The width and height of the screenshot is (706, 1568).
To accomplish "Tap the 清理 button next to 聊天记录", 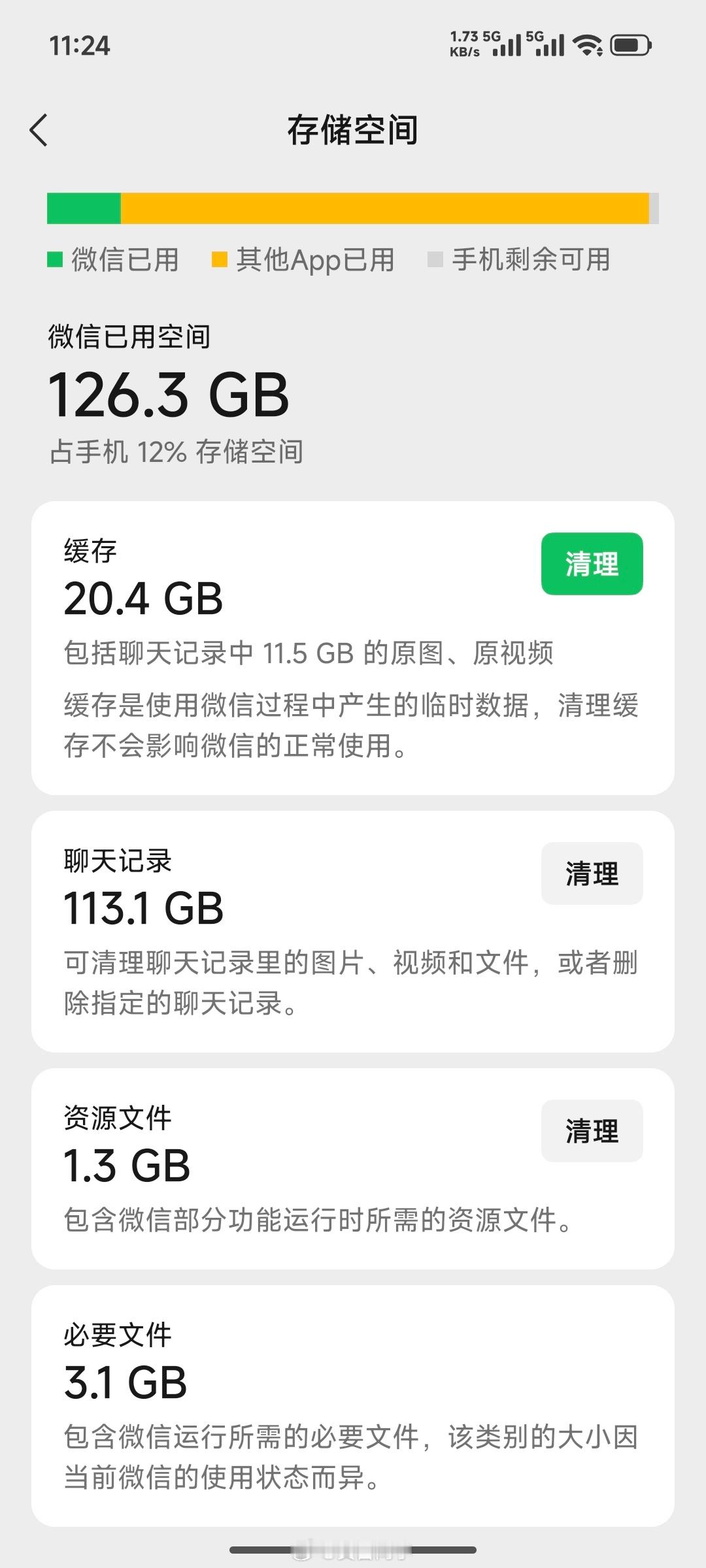I will tap(592, 873).
